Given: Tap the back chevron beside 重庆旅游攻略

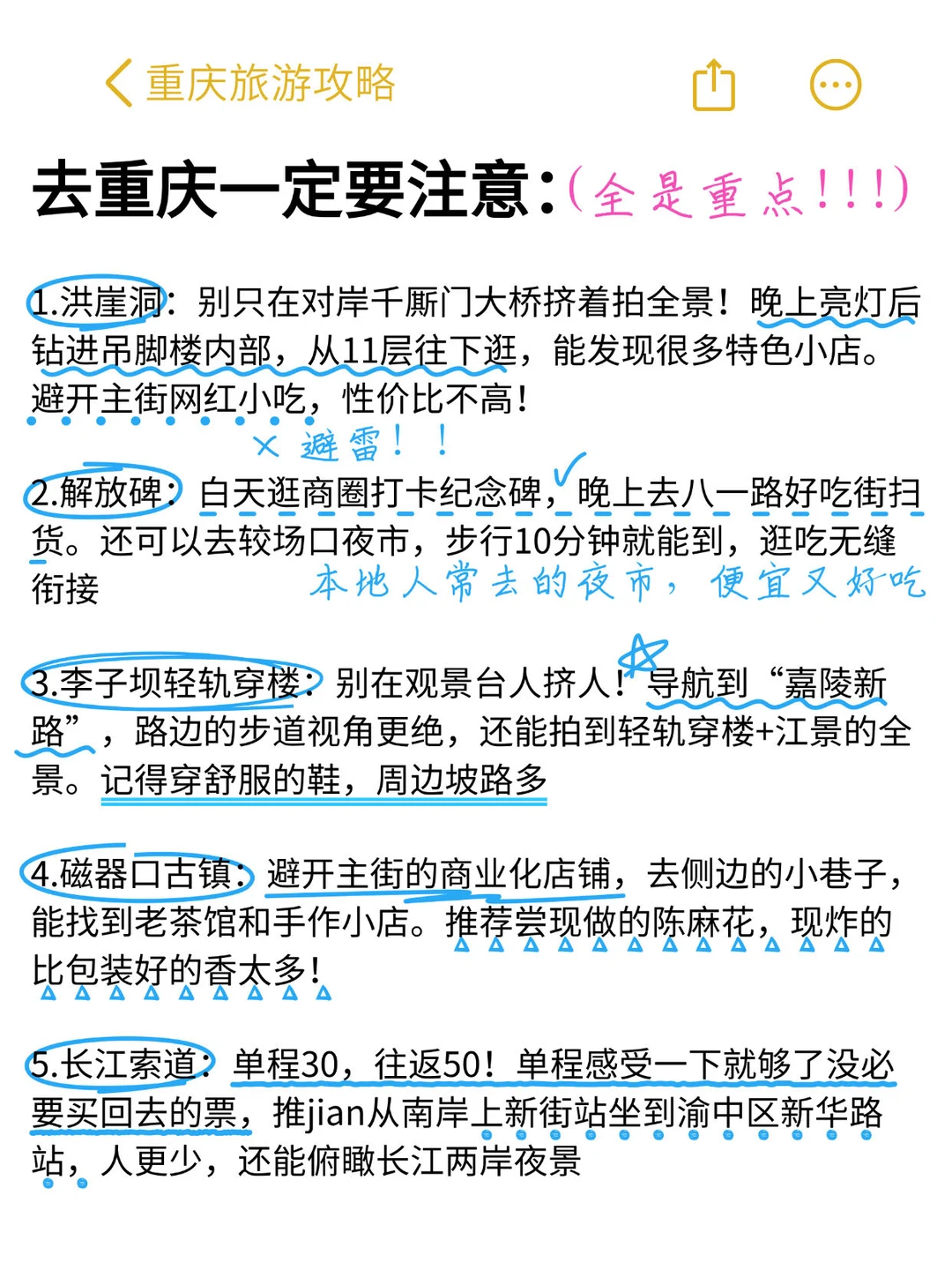Looking at the screenshot, I should pyautogui.click(x=115, y=84).
